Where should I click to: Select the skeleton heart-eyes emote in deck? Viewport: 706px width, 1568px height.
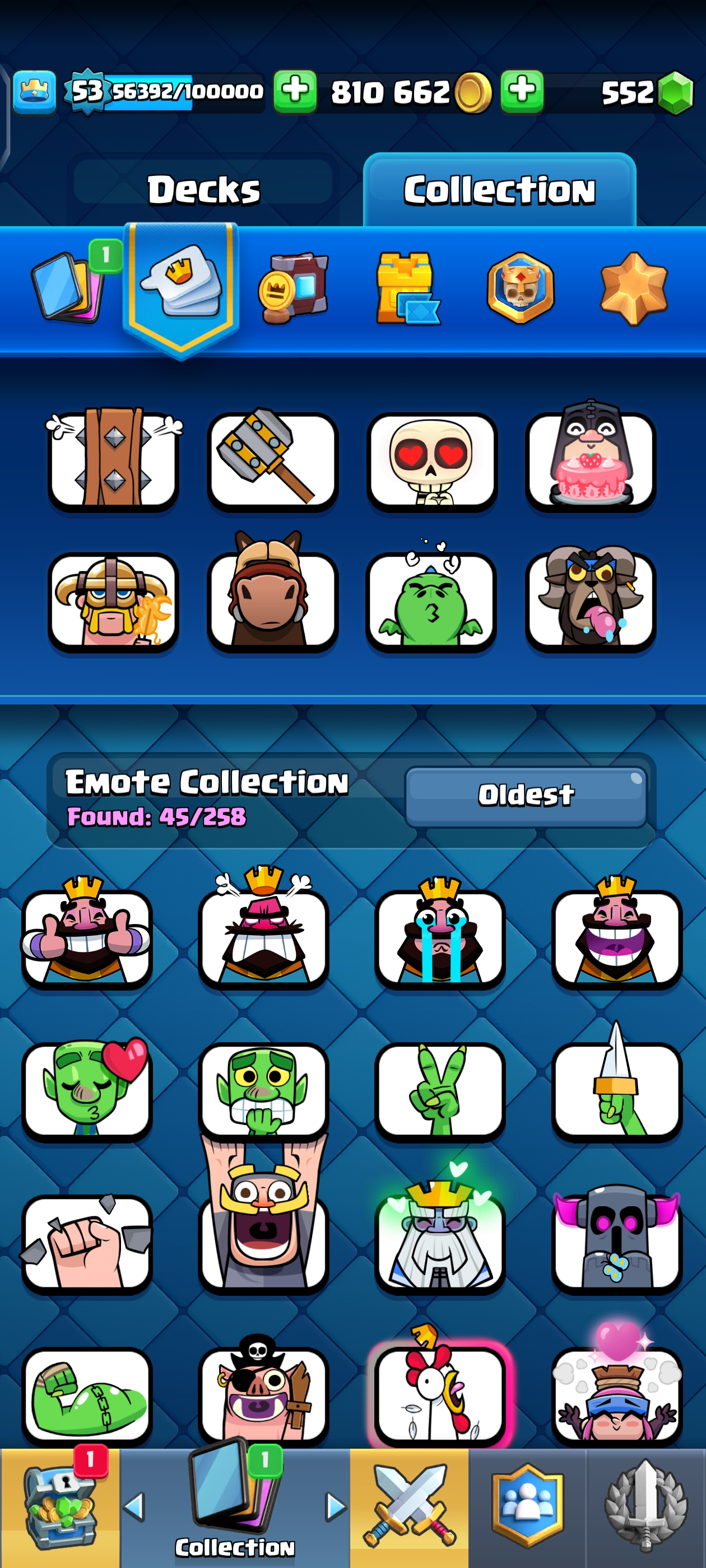[431, 461]
